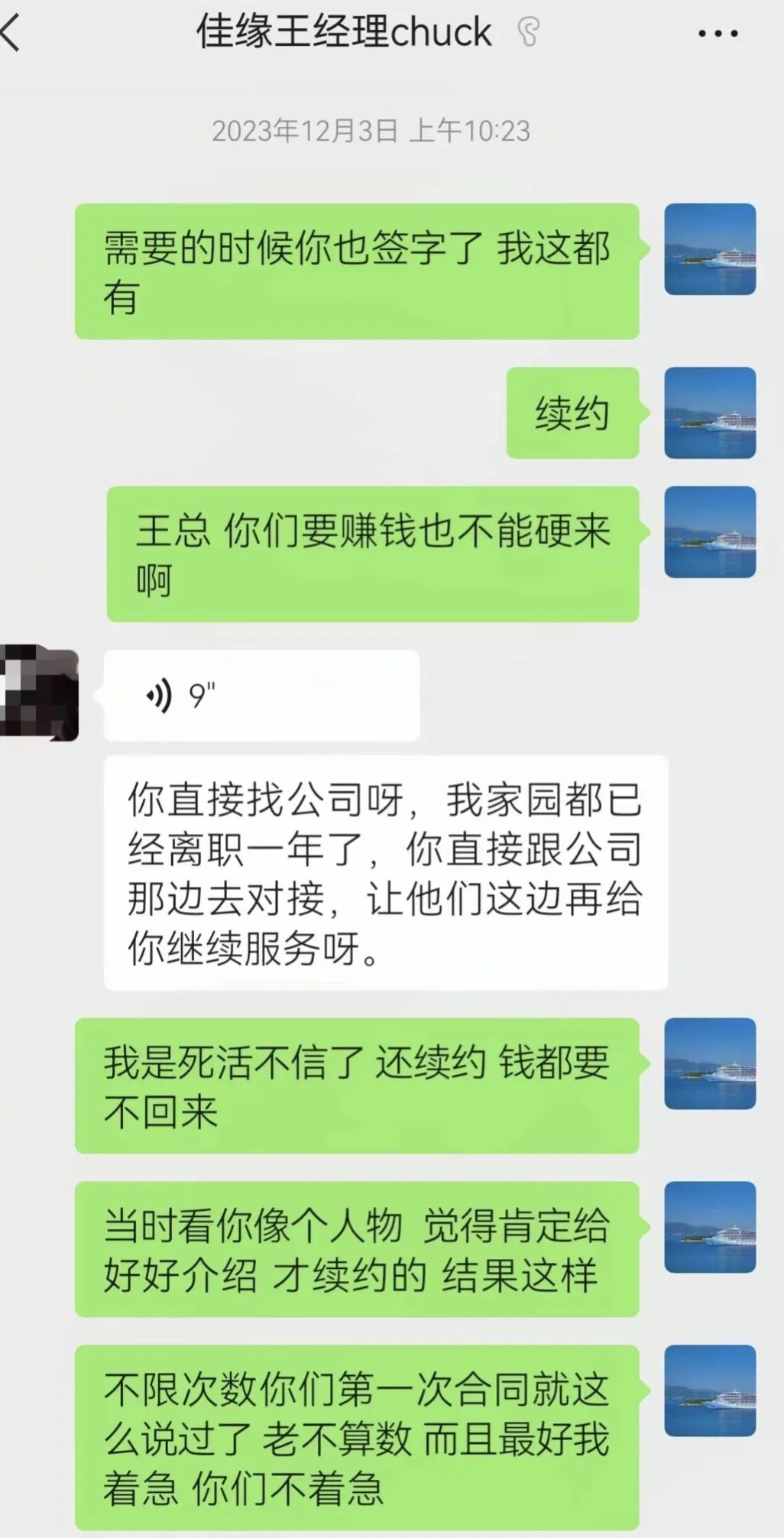Open the pixelated contact avatar profile
The width and height of the screenshot is (784, 1538).
39,693
